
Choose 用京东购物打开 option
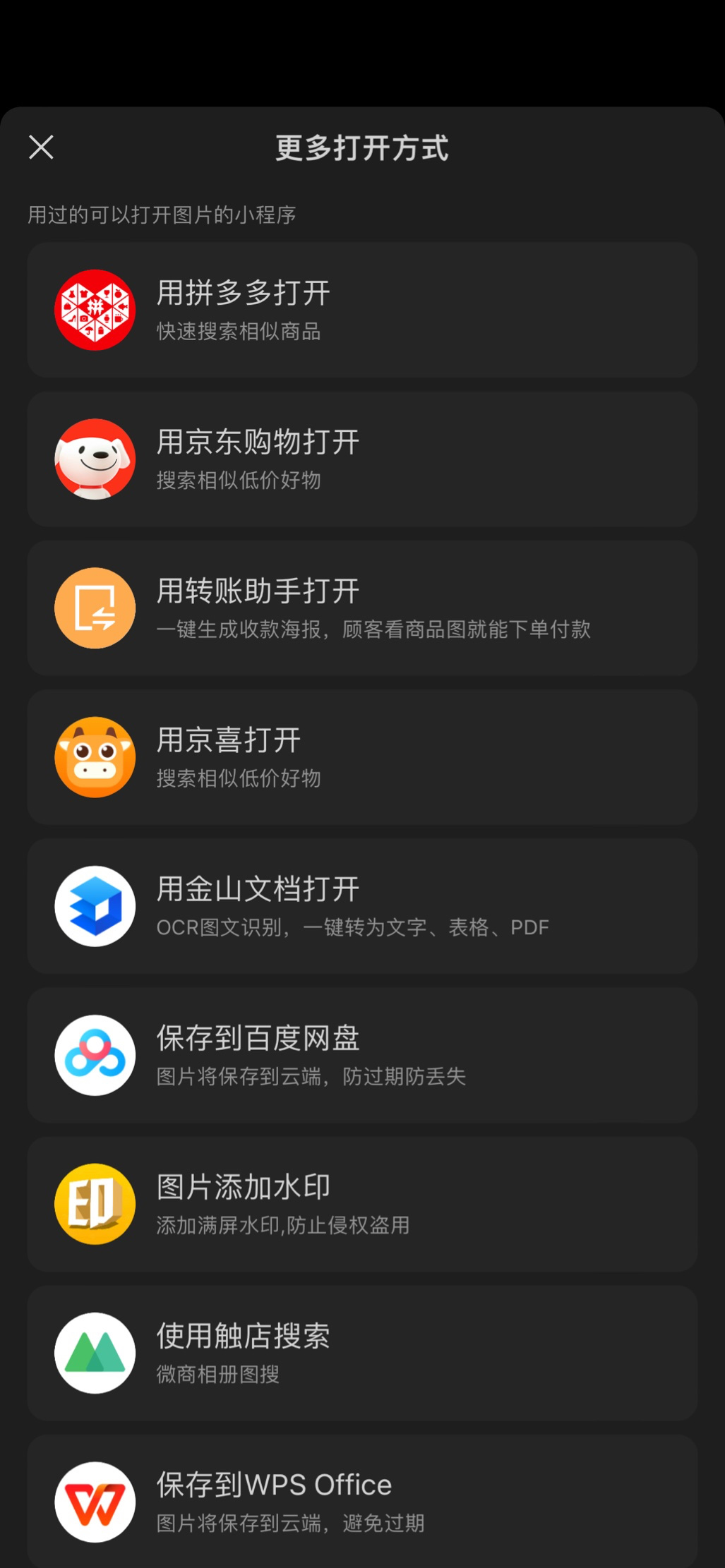[x=361, y=459]
